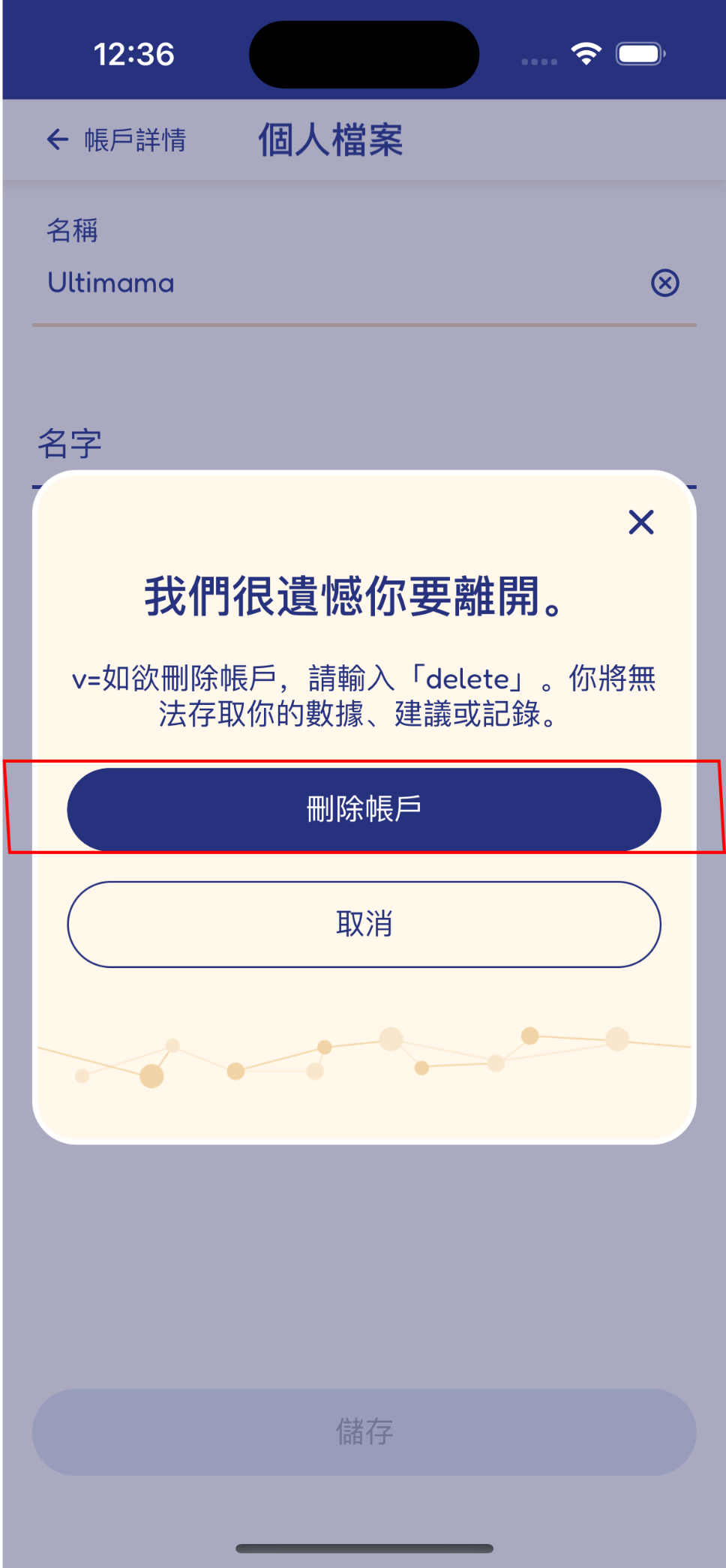The width and height of the screenshot is (726, 1568).
Task: Tap the 儲存 save button
Action: (x=364, y=1432)
